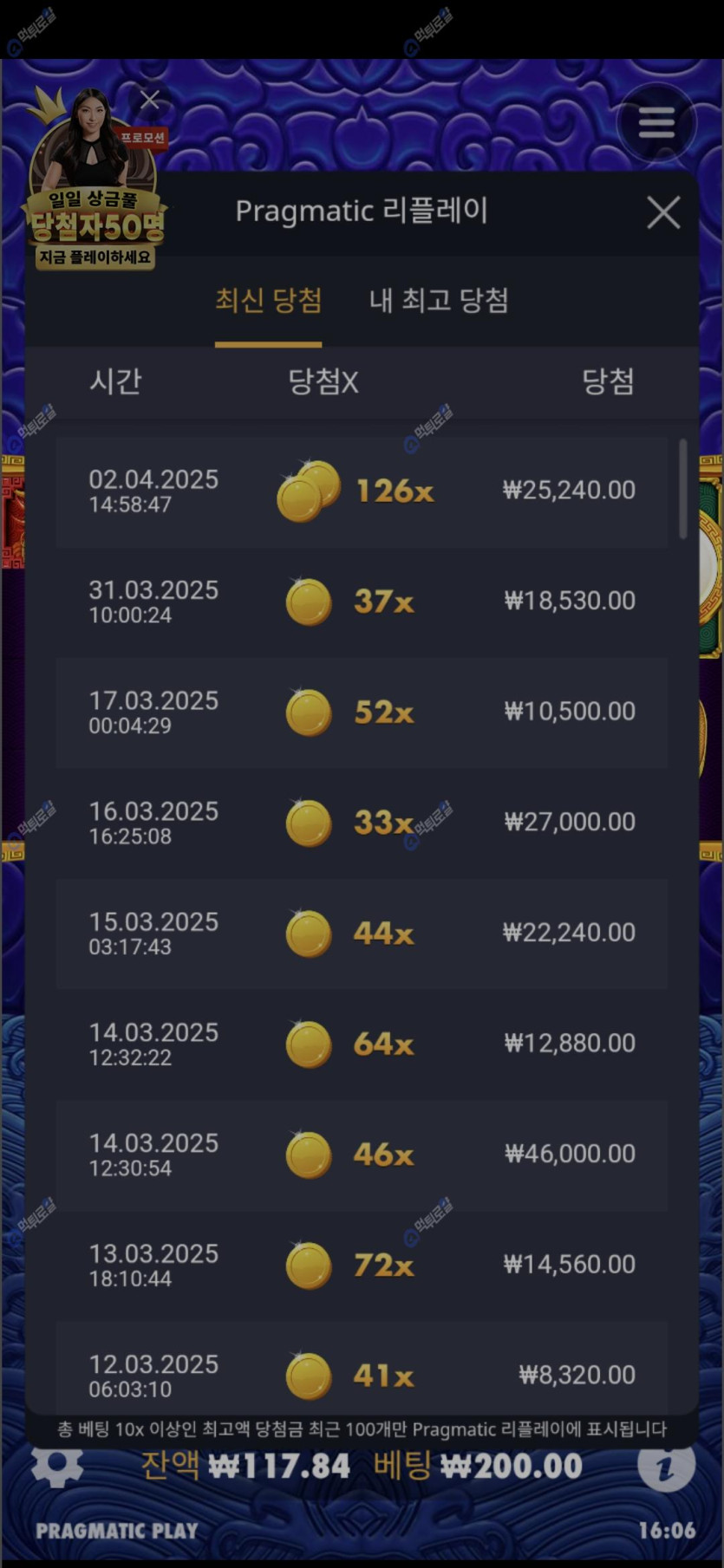Play the 72x replay from 13.03.2025
This screenshot has width=724, height=1568.
click(362, 1265)
